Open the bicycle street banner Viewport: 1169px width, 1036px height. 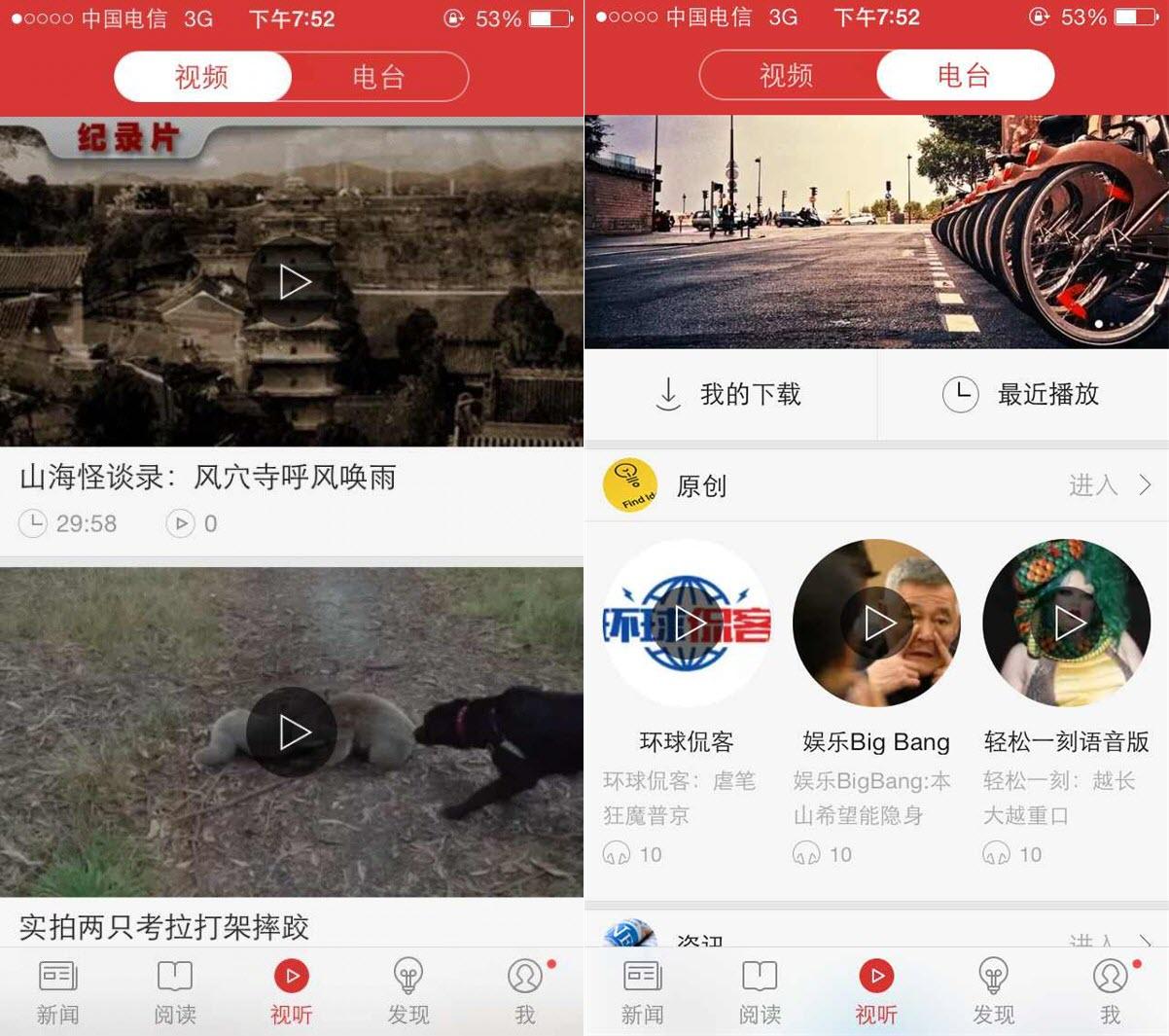(876, 232)
